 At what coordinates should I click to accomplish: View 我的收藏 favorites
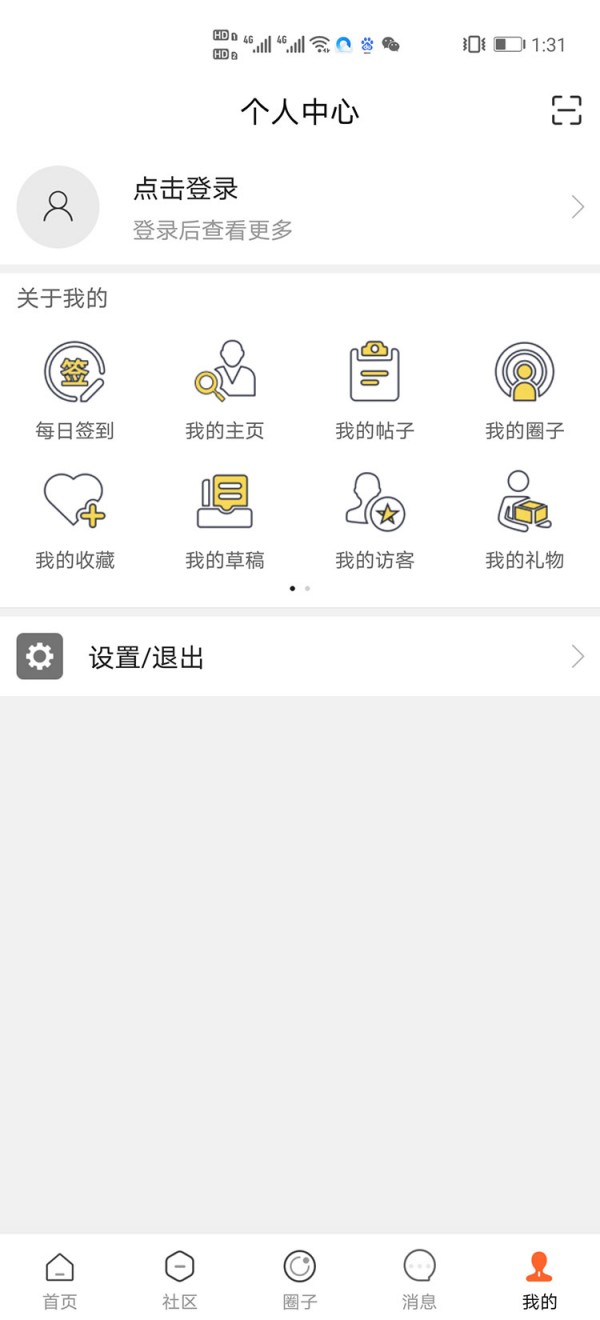pyautogui.click(x=75, y=519)
